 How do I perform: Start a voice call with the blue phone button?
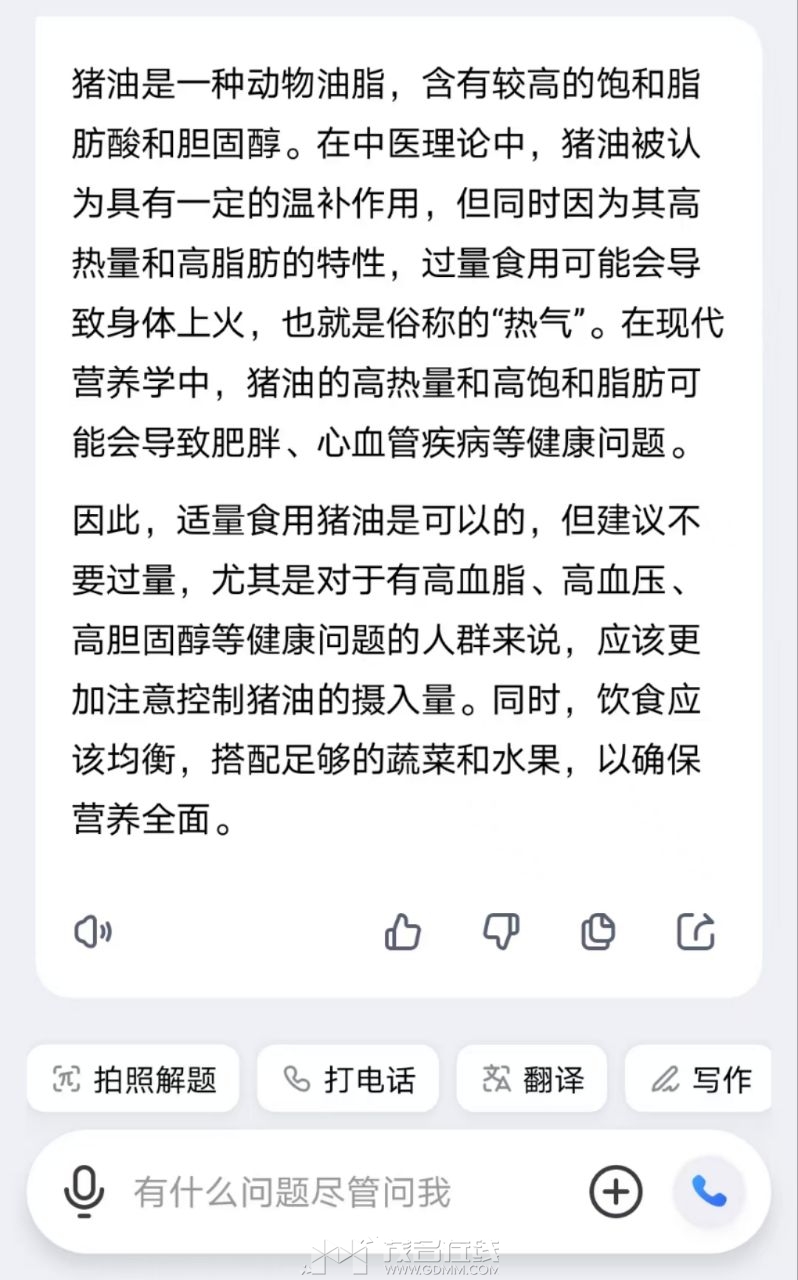[x=709, y=1191]
